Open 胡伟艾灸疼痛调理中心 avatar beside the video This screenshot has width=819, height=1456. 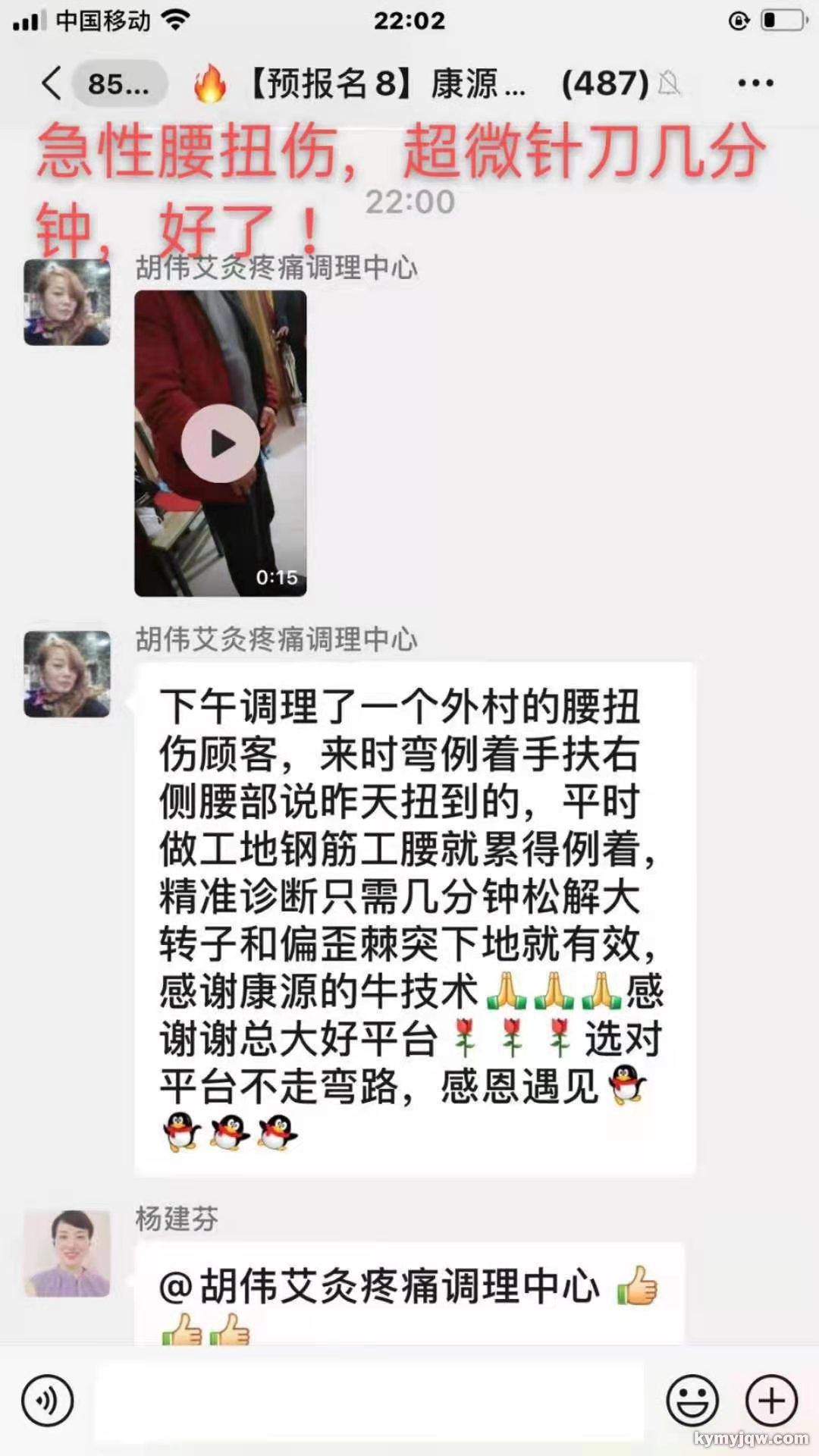[67, 302]
